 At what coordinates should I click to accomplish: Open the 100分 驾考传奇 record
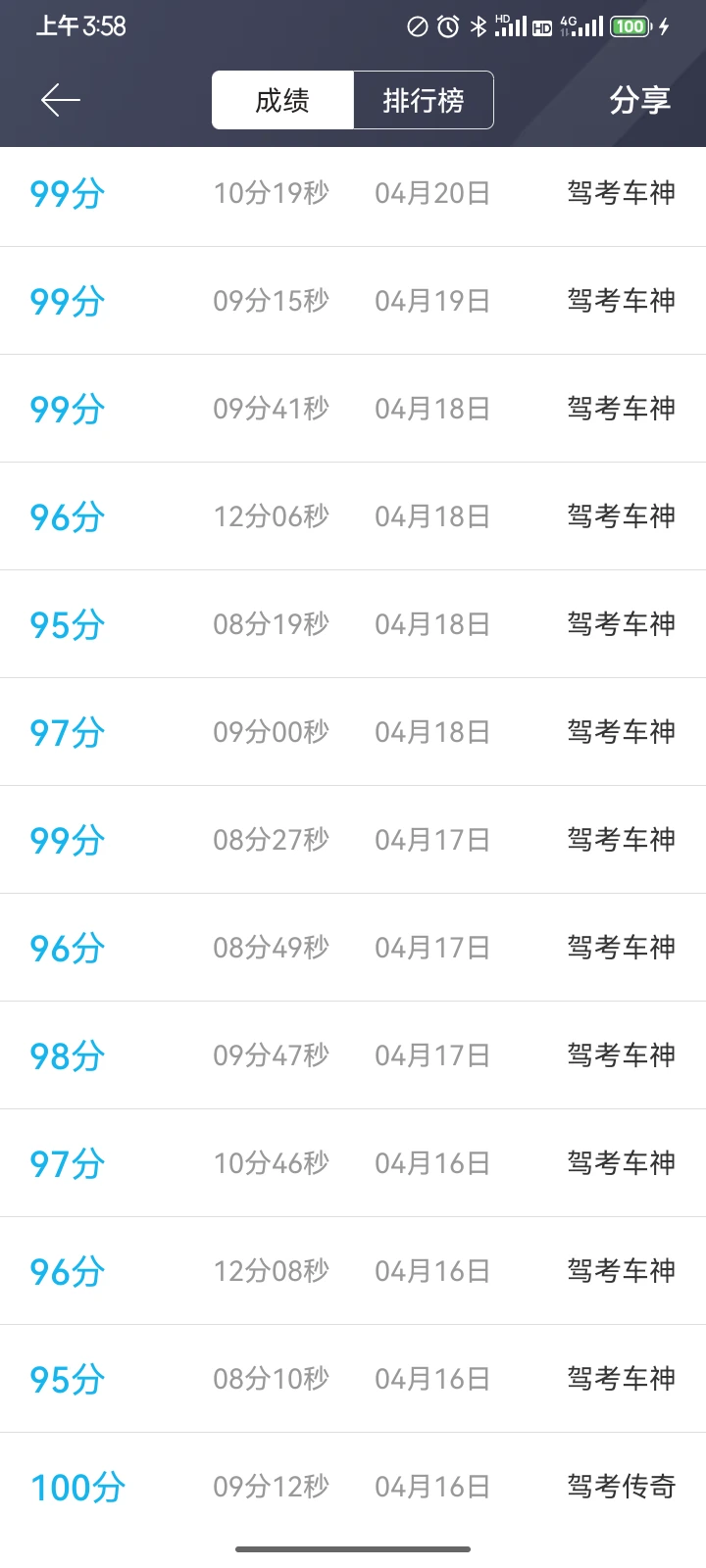(353, 1487)
